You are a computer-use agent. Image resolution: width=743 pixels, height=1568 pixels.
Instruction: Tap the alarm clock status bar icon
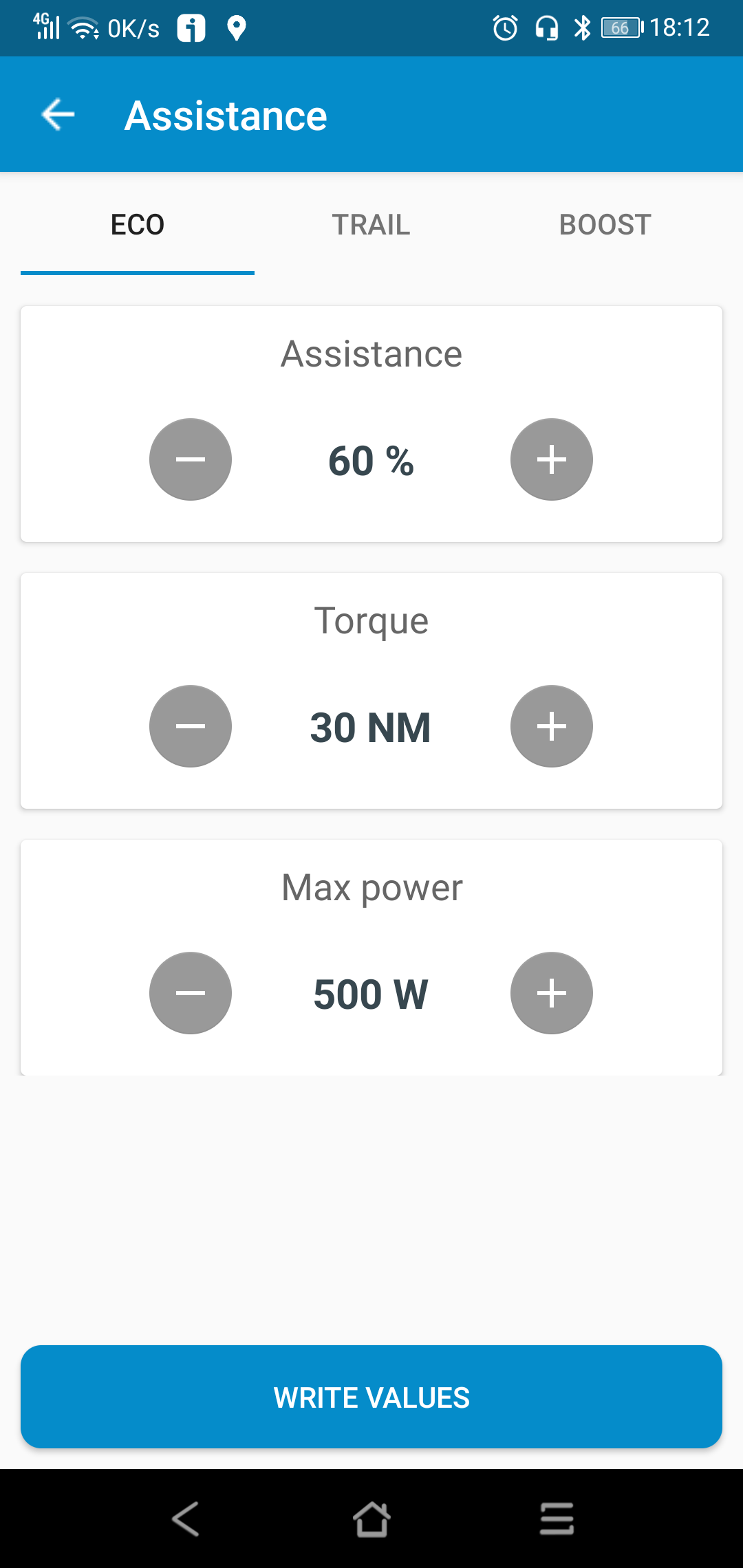coord(504,28)
